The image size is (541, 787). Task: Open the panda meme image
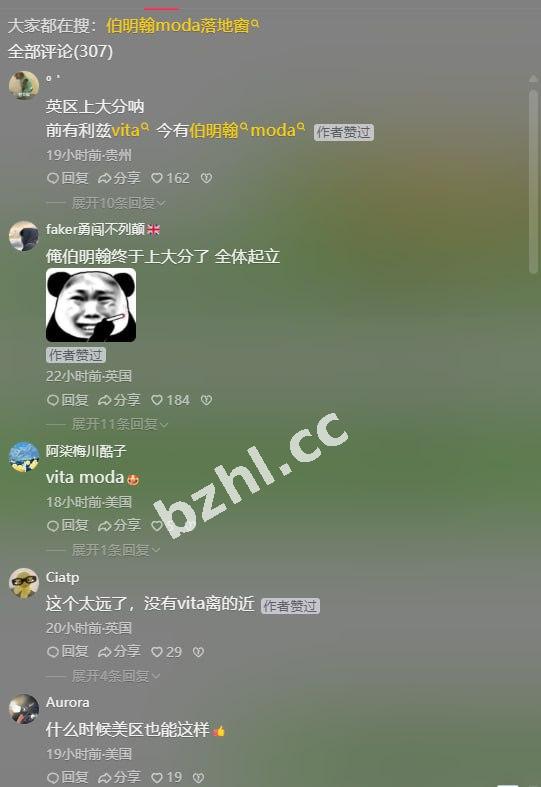point(91,305)
